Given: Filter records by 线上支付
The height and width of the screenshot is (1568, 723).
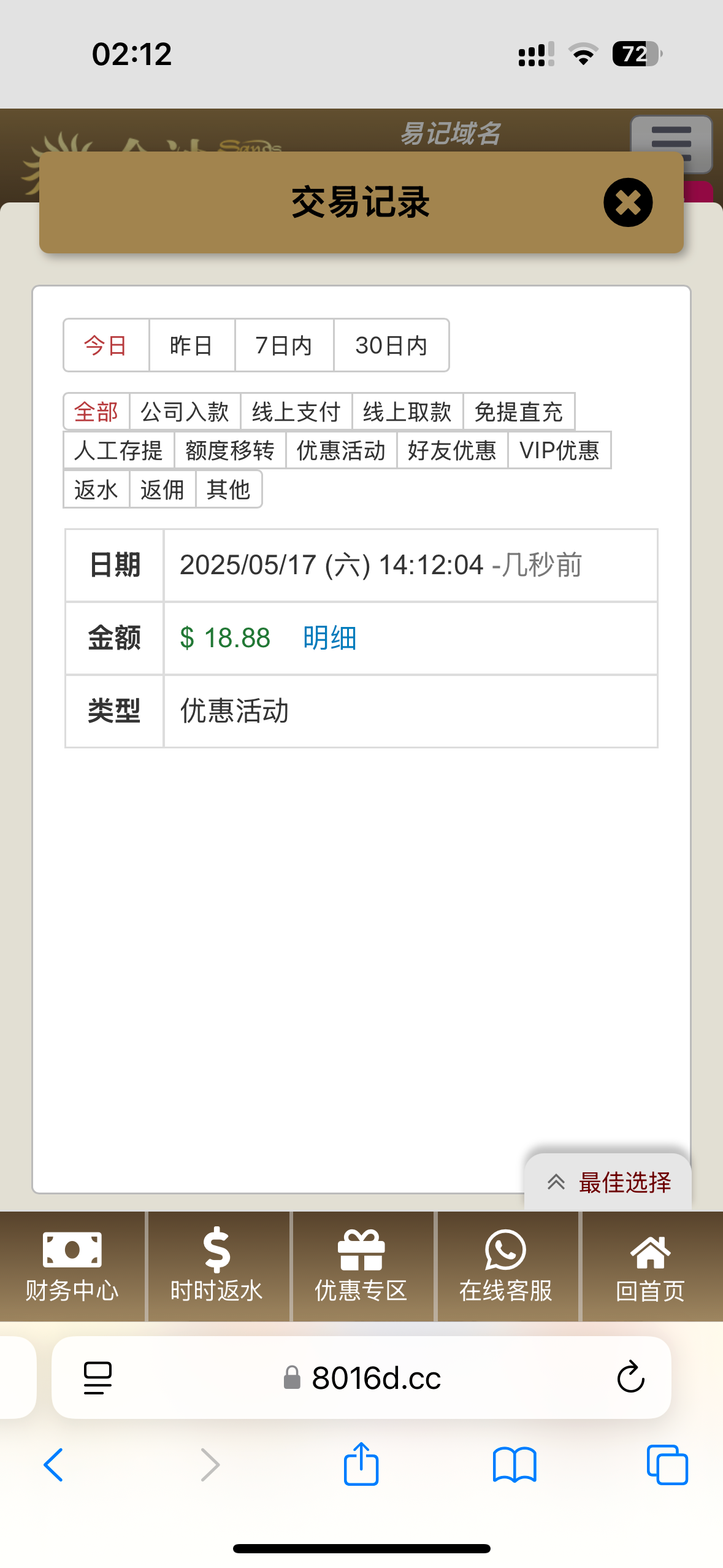Looking at the screenshot, I should [x=296, y=412].
